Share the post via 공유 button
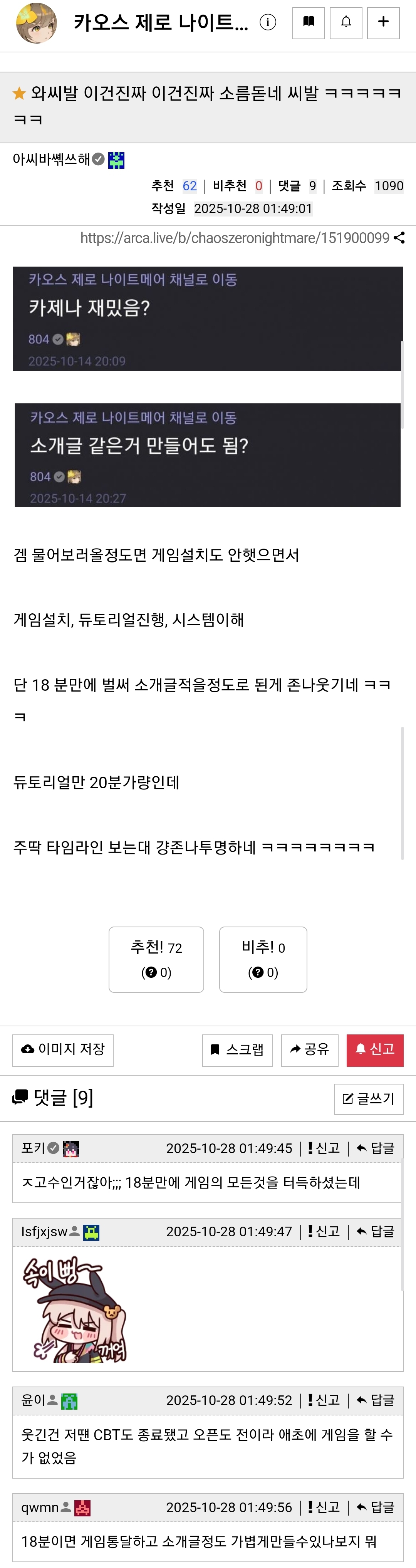 point(310,1049)
